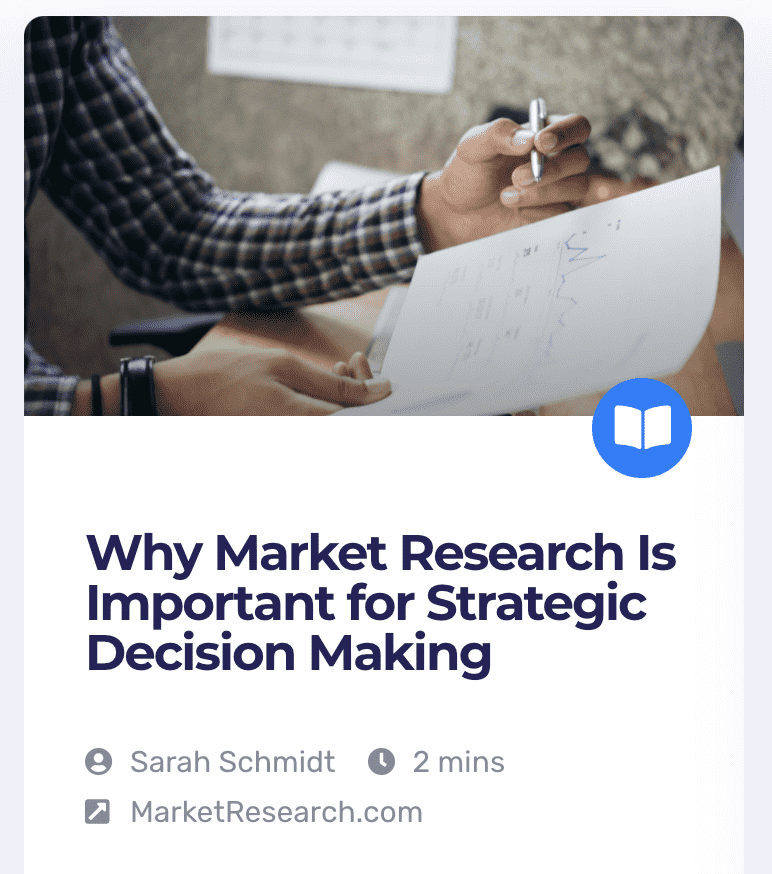Open the Market Research article card
772x874 pixels.
coord(381,603)
